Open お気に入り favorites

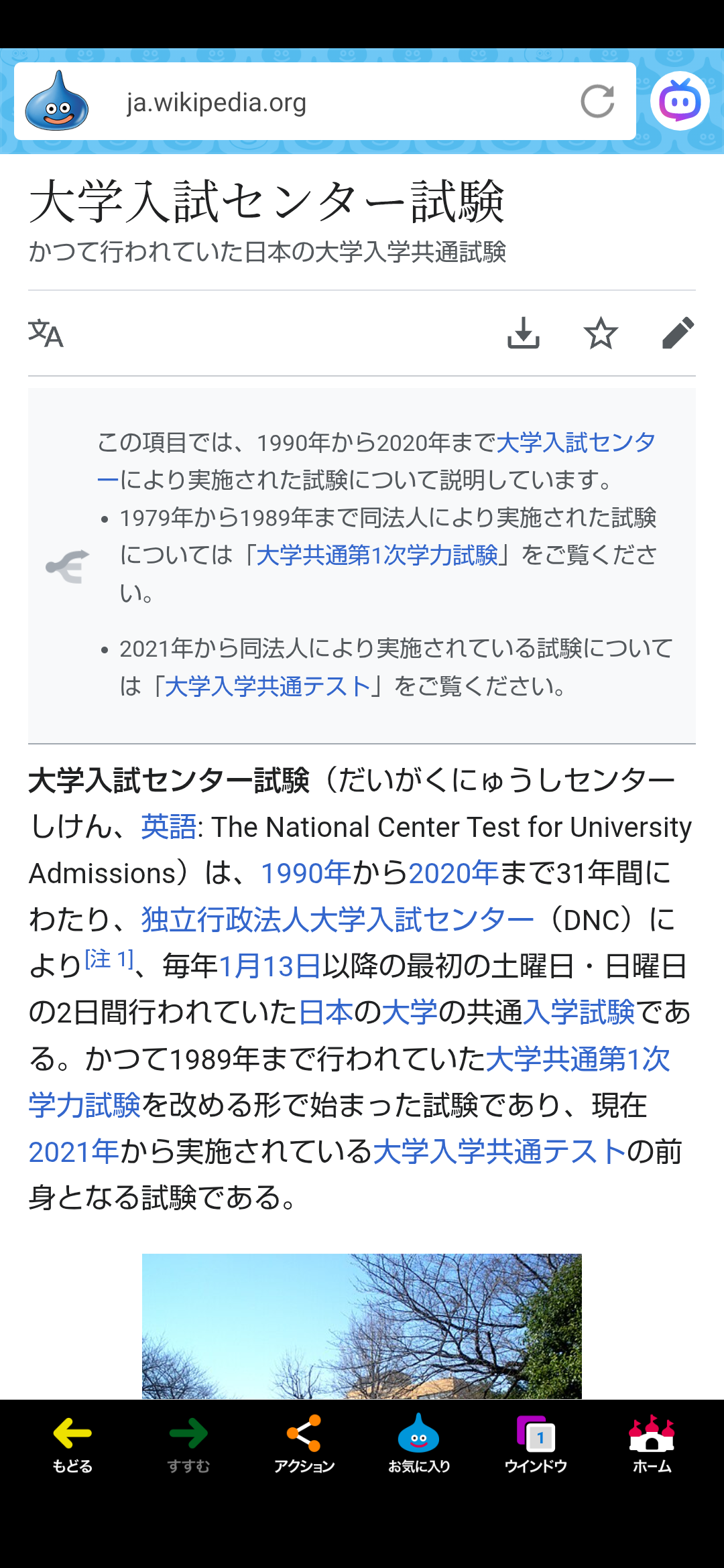tap(419, 1444)
